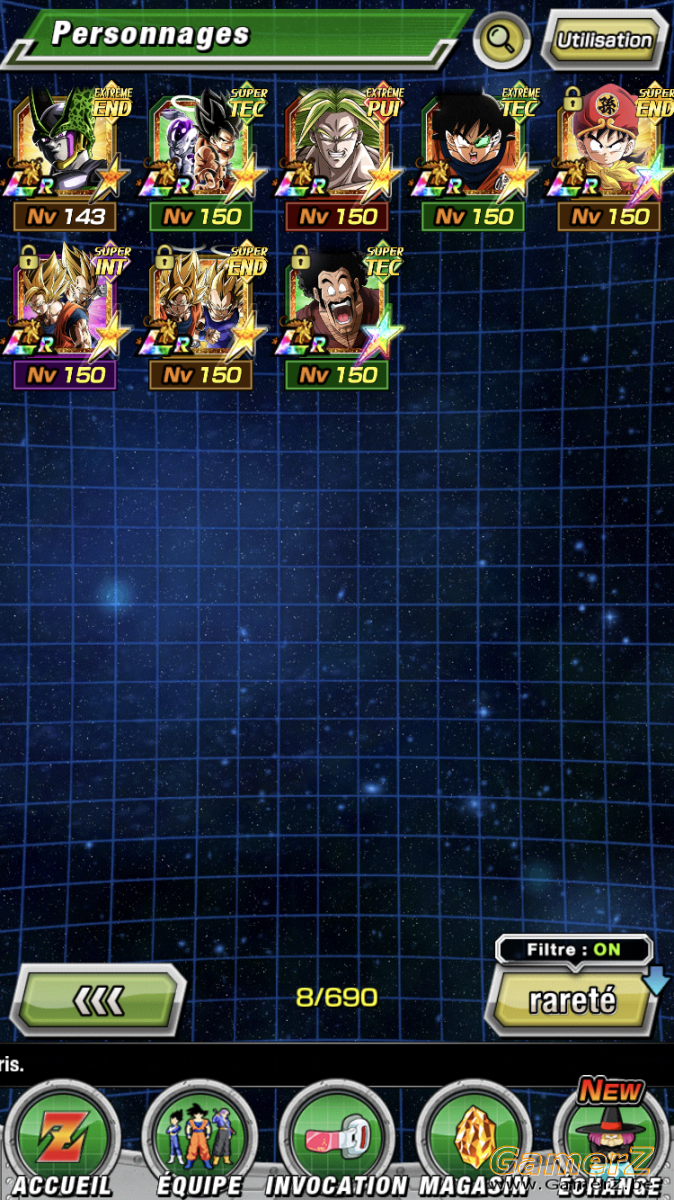Open the Magasin shop tab
The width and height of the screenshot is (674, 1200).
coord(473,1140)
